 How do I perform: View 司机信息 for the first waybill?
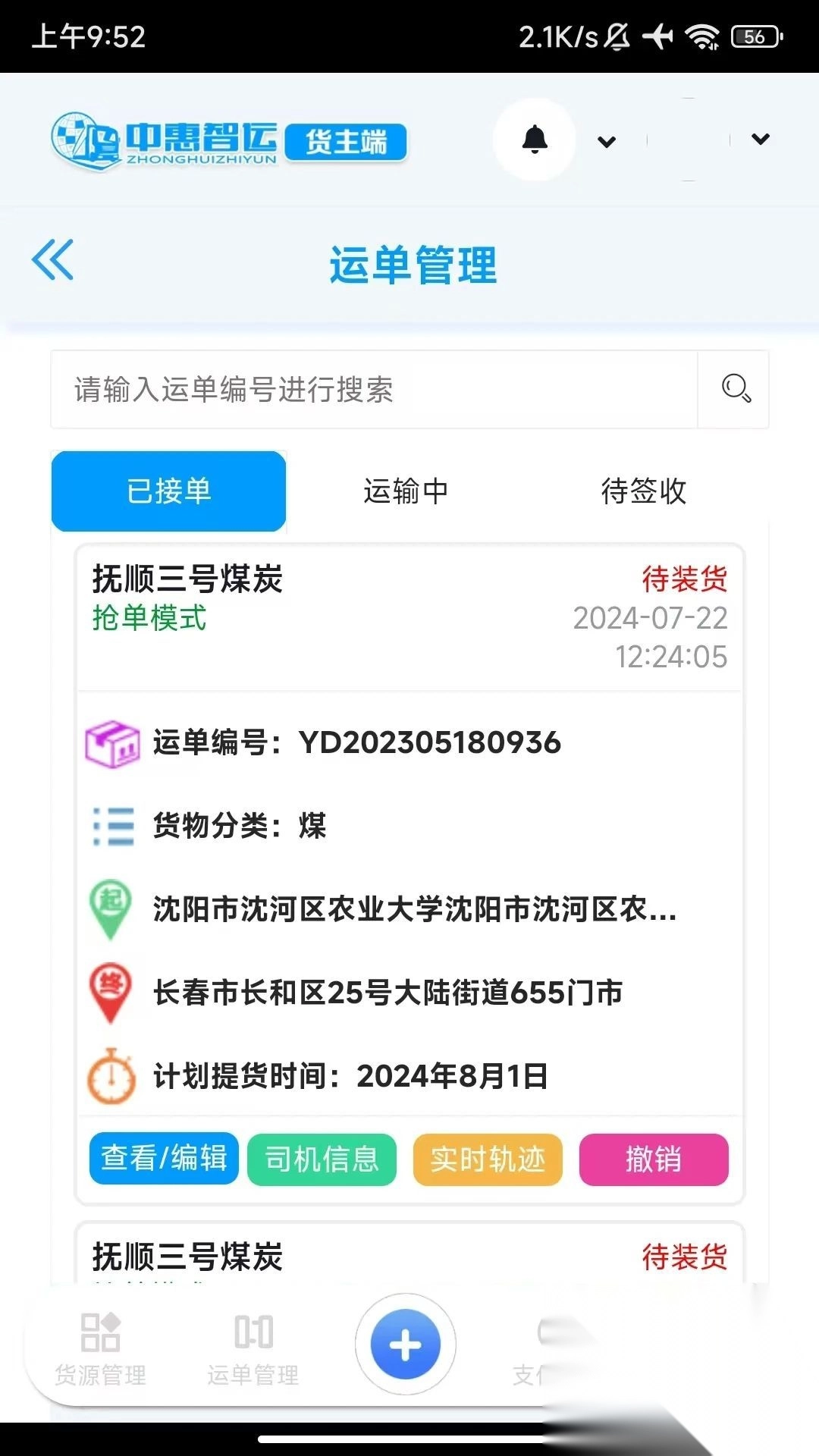[x=322, y=1159]
